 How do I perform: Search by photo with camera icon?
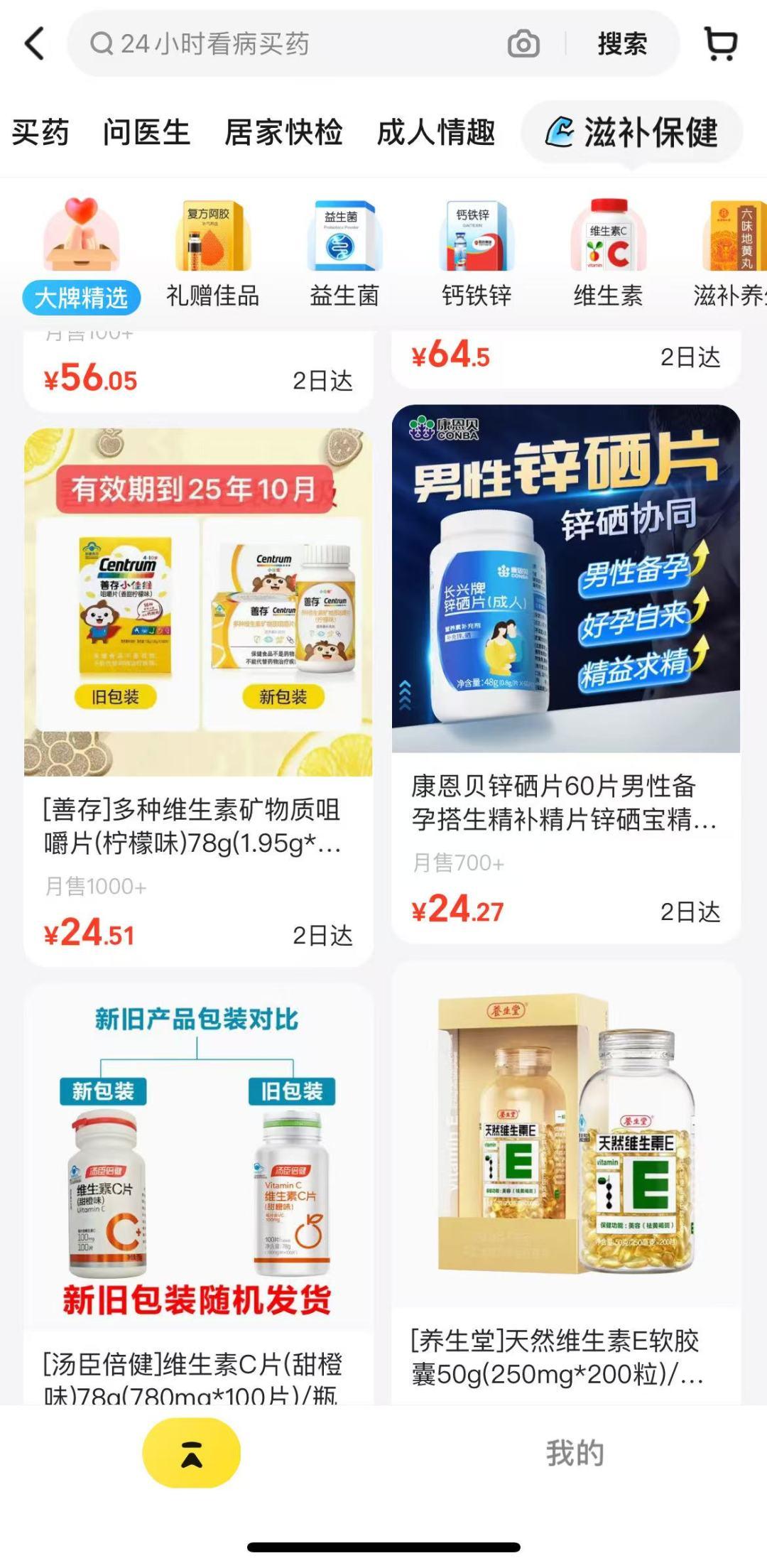(523, 44)
